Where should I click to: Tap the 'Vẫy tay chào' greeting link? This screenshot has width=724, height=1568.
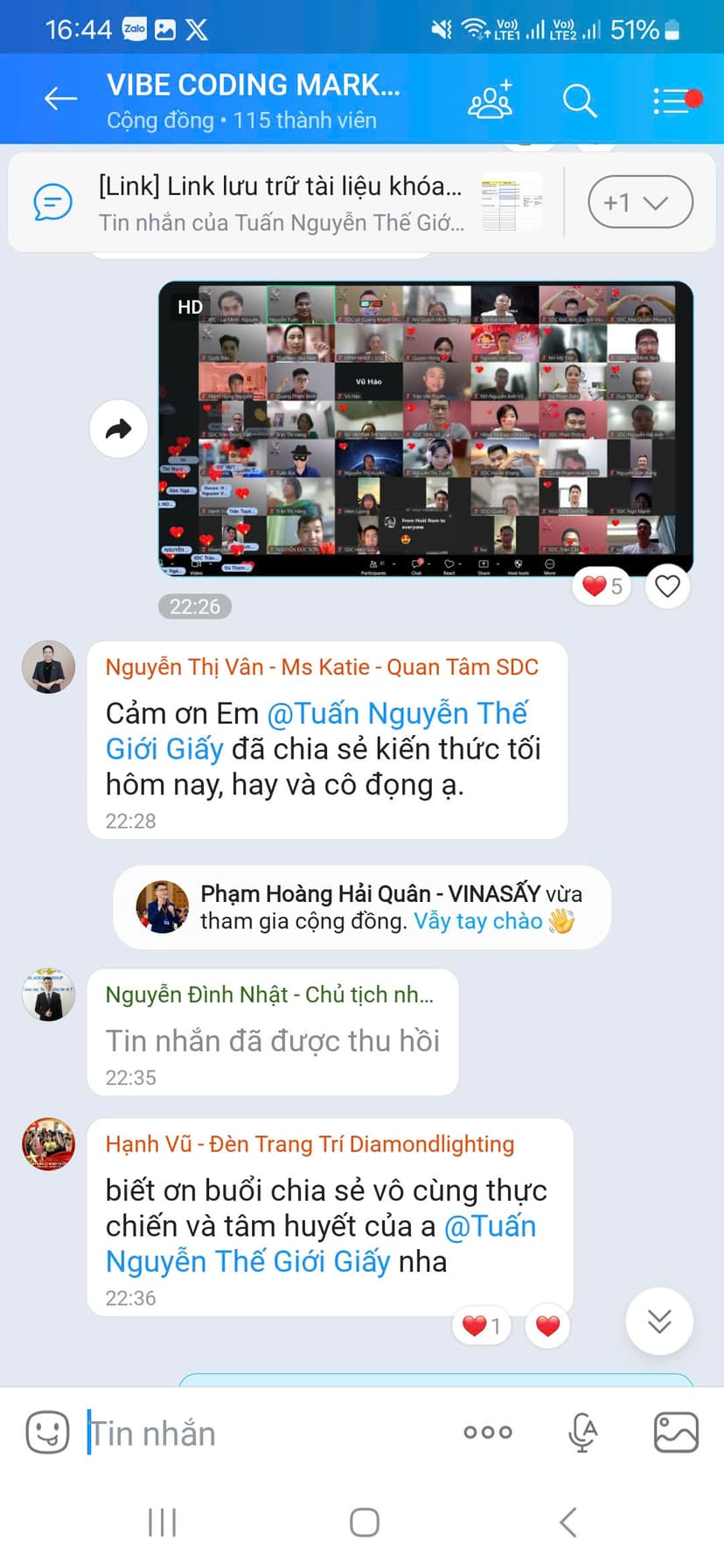pyautogui.click(x=477, y=920)
